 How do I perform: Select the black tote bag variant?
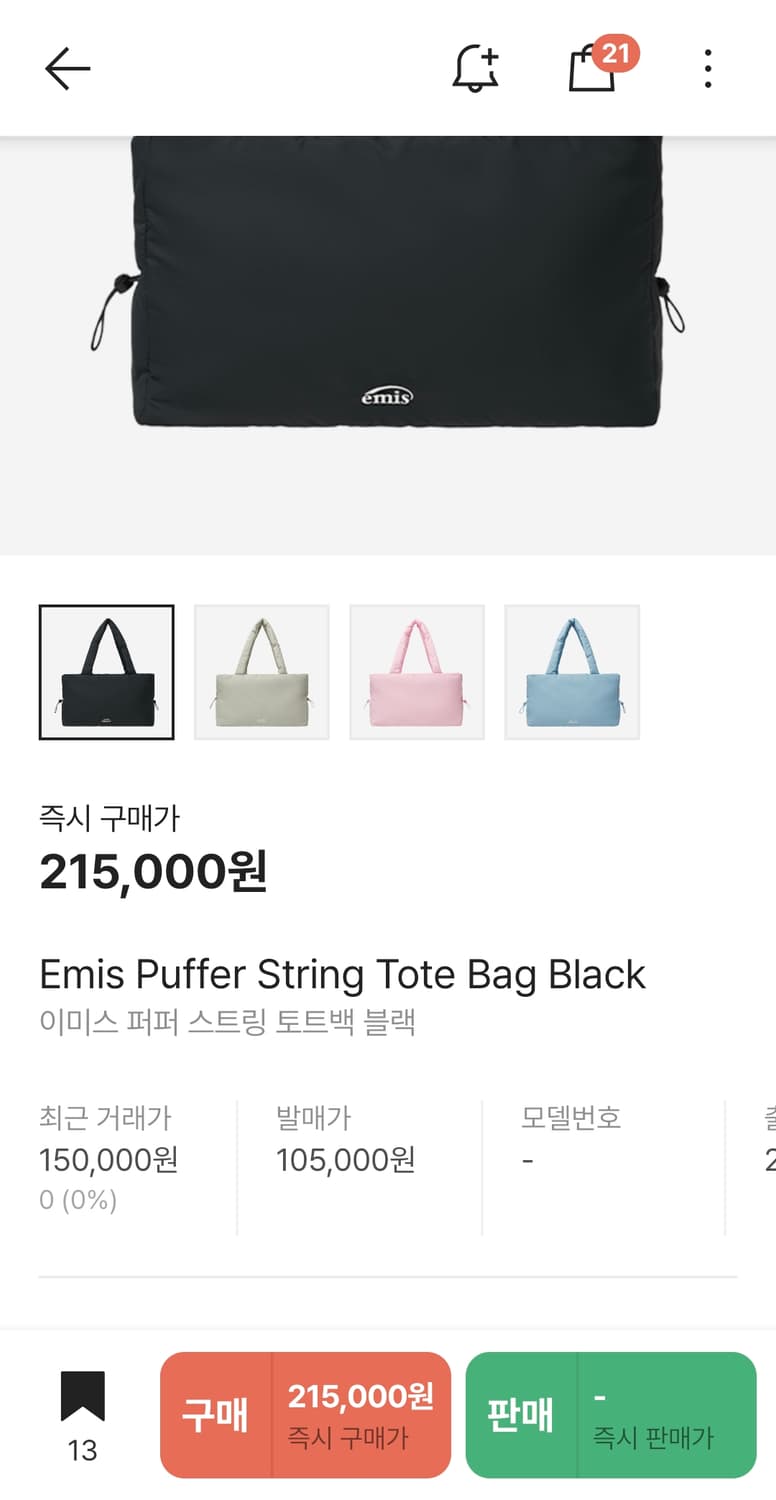pos(106,671)
